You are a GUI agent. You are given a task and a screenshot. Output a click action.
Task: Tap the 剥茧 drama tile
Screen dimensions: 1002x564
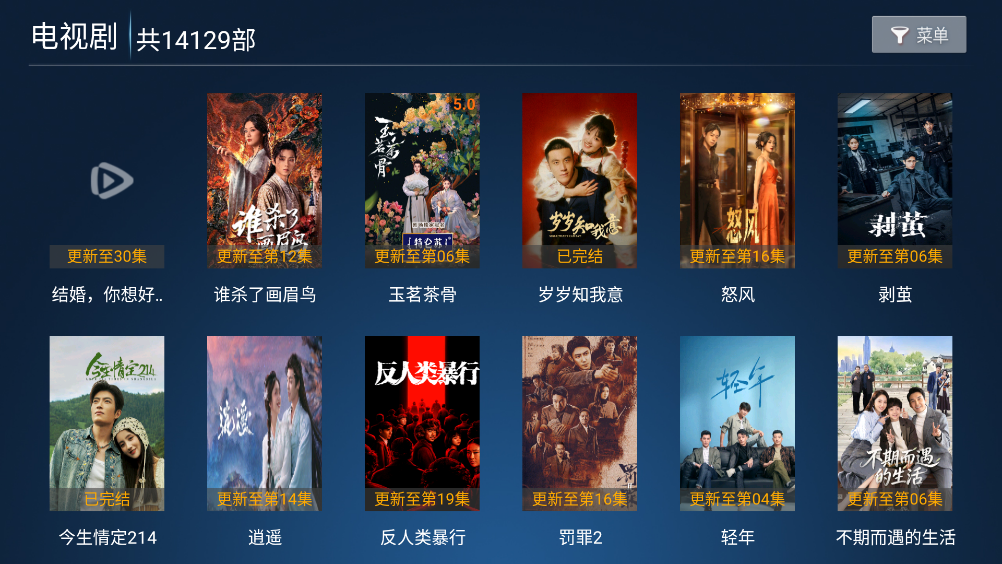tap(894, 181)
